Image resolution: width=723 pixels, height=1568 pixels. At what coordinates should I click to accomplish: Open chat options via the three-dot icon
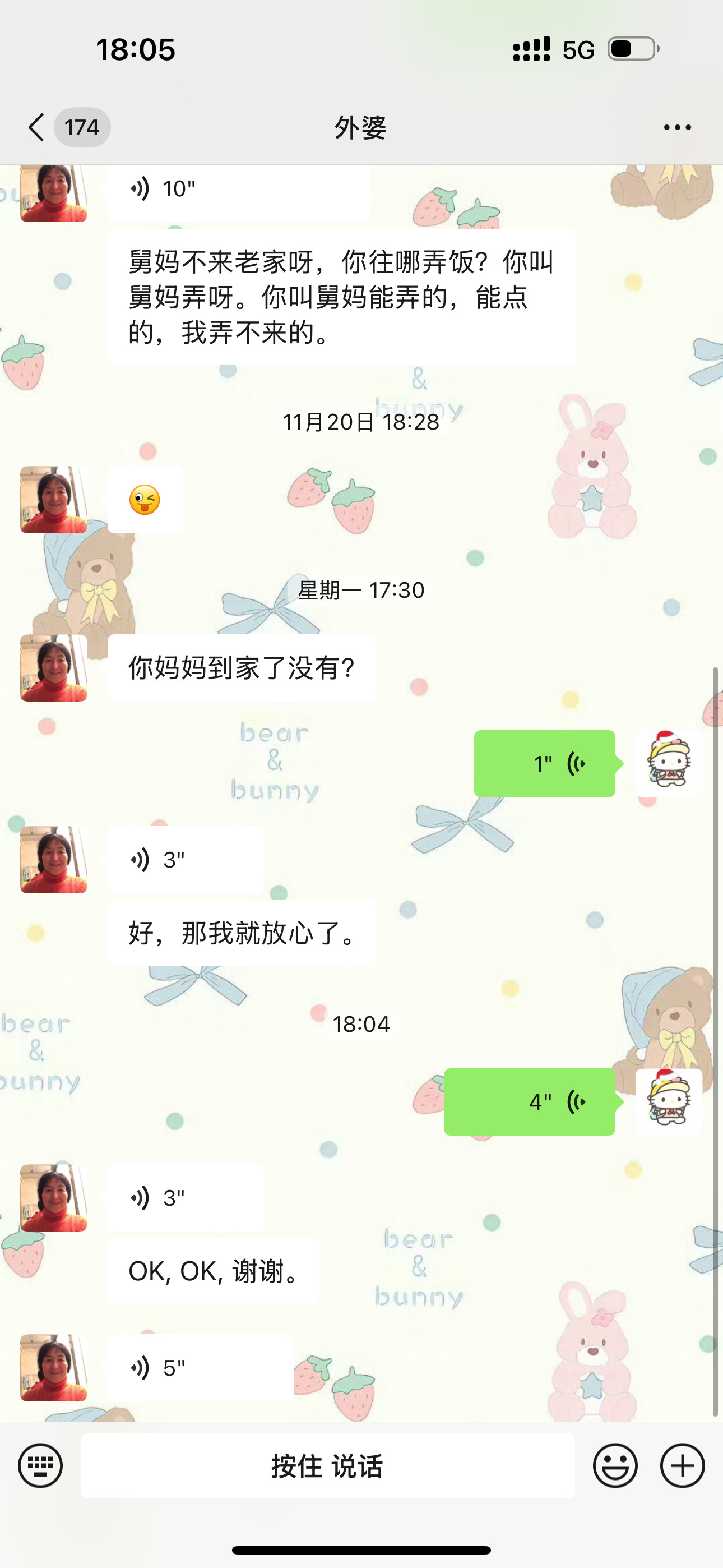pos(678,127)
